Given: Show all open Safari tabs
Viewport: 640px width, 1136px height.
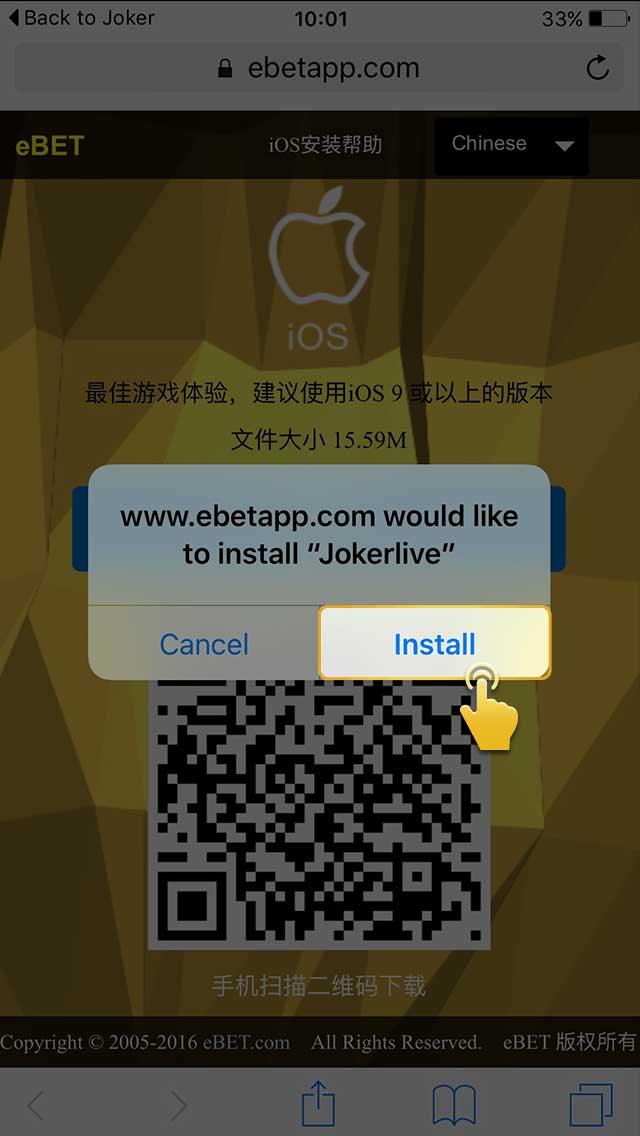Looking at the screenshot, I should pyautogui.click(x=590, y=1105).
